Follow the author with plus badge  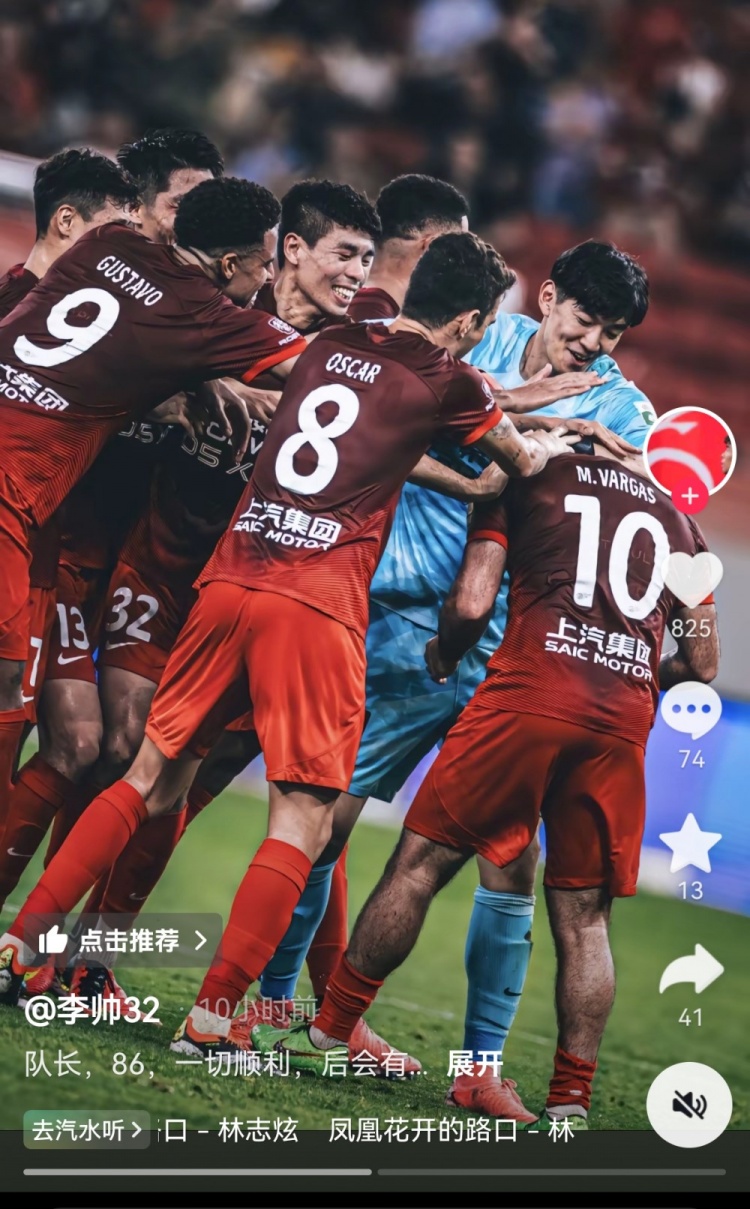tap(690, 497)
